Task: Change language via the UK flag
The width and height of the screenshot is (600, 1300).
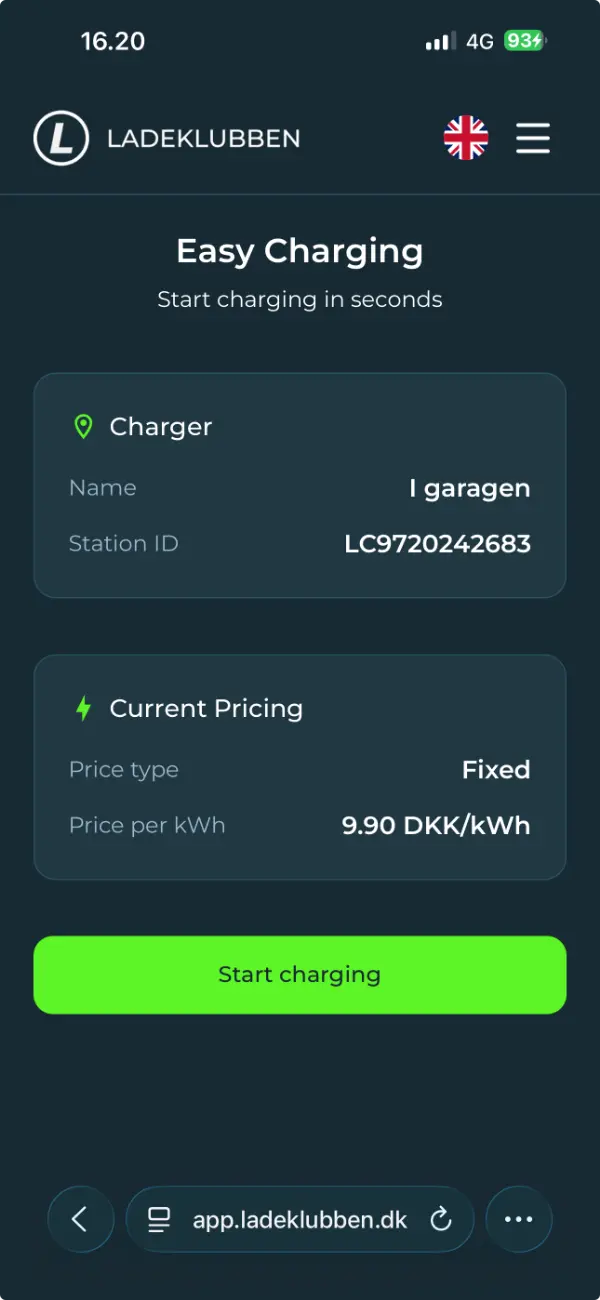Action: point(466,138)
